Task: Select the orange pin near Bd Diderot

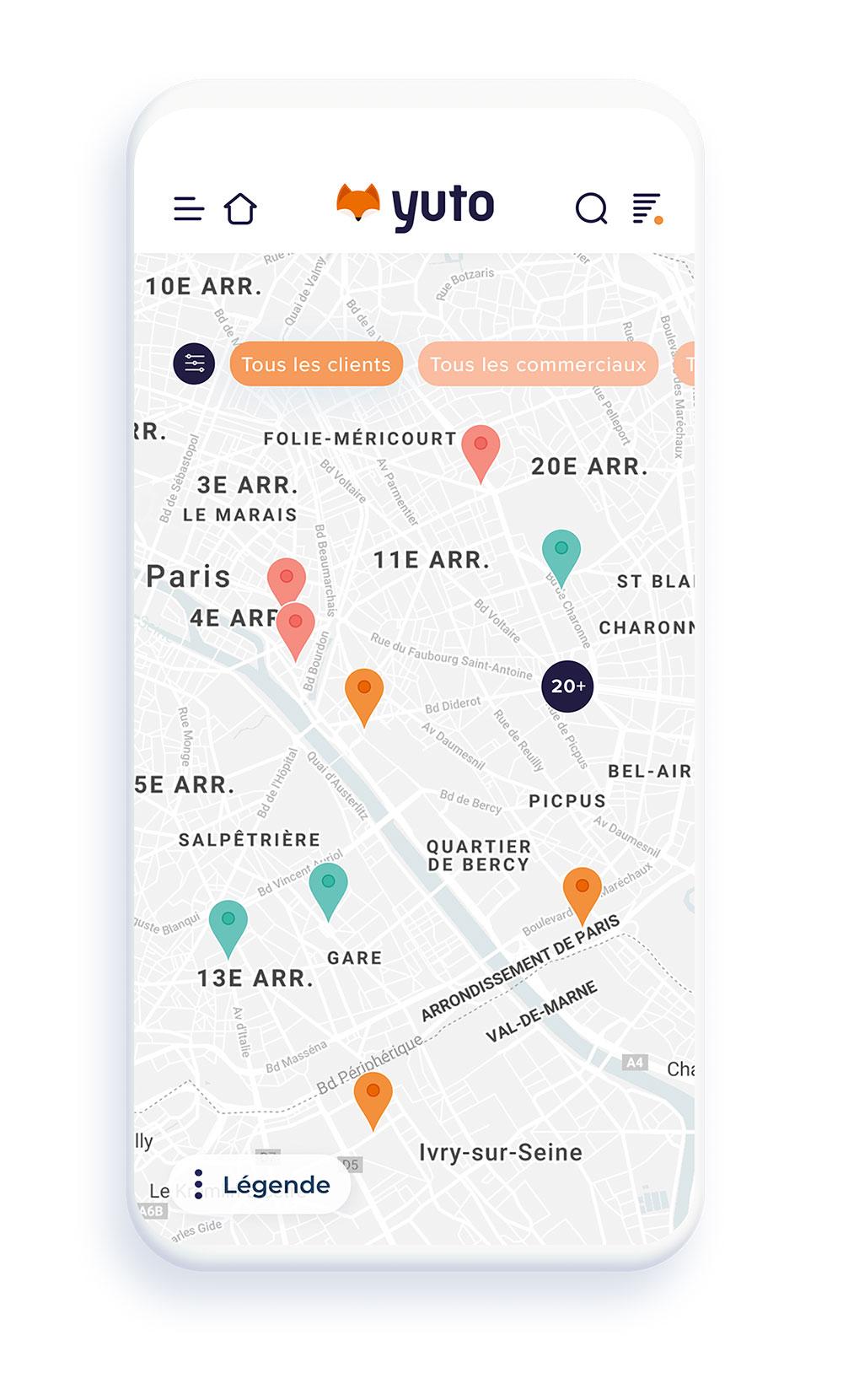Action: (364, 691)
